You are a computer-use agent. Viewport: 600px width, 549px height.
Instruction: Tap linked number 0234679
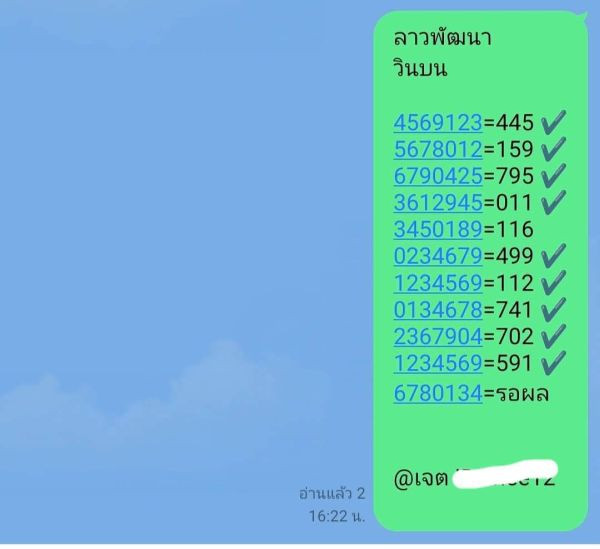tap(438, 256)
